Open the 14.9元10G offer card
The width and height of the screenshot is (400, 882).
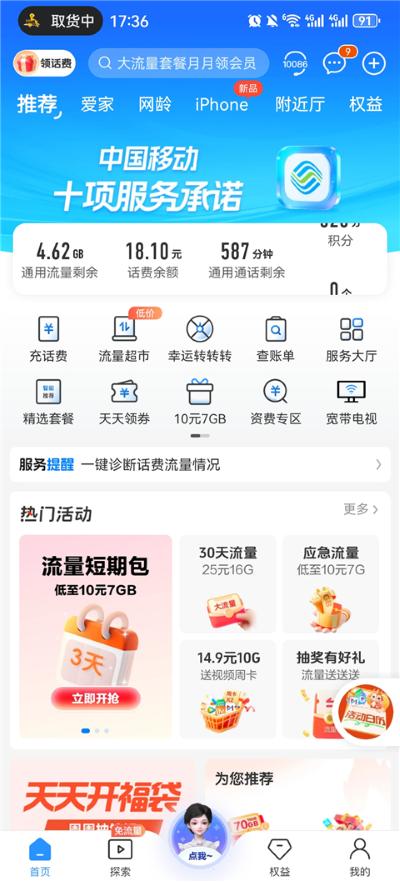(x=228, y=689)
